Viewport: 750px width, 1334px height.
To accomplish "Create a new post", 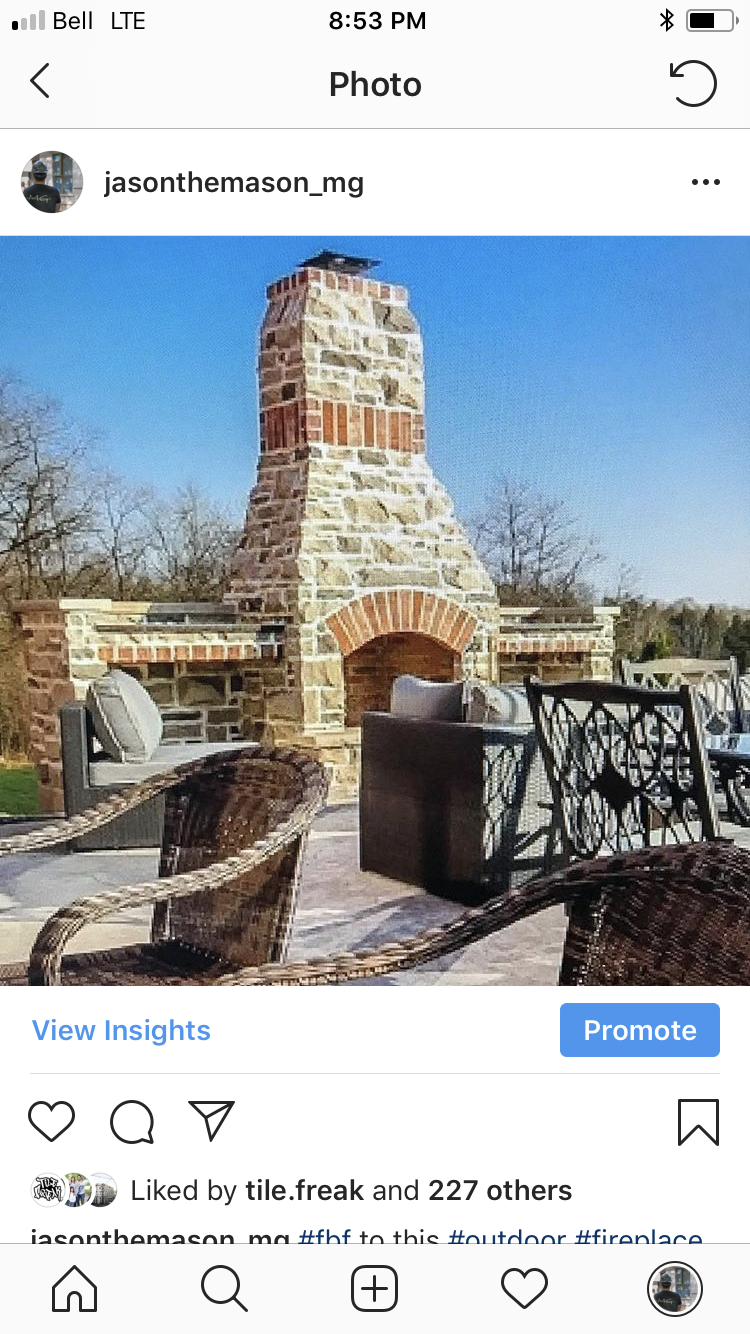I will tap(375, 1289).
